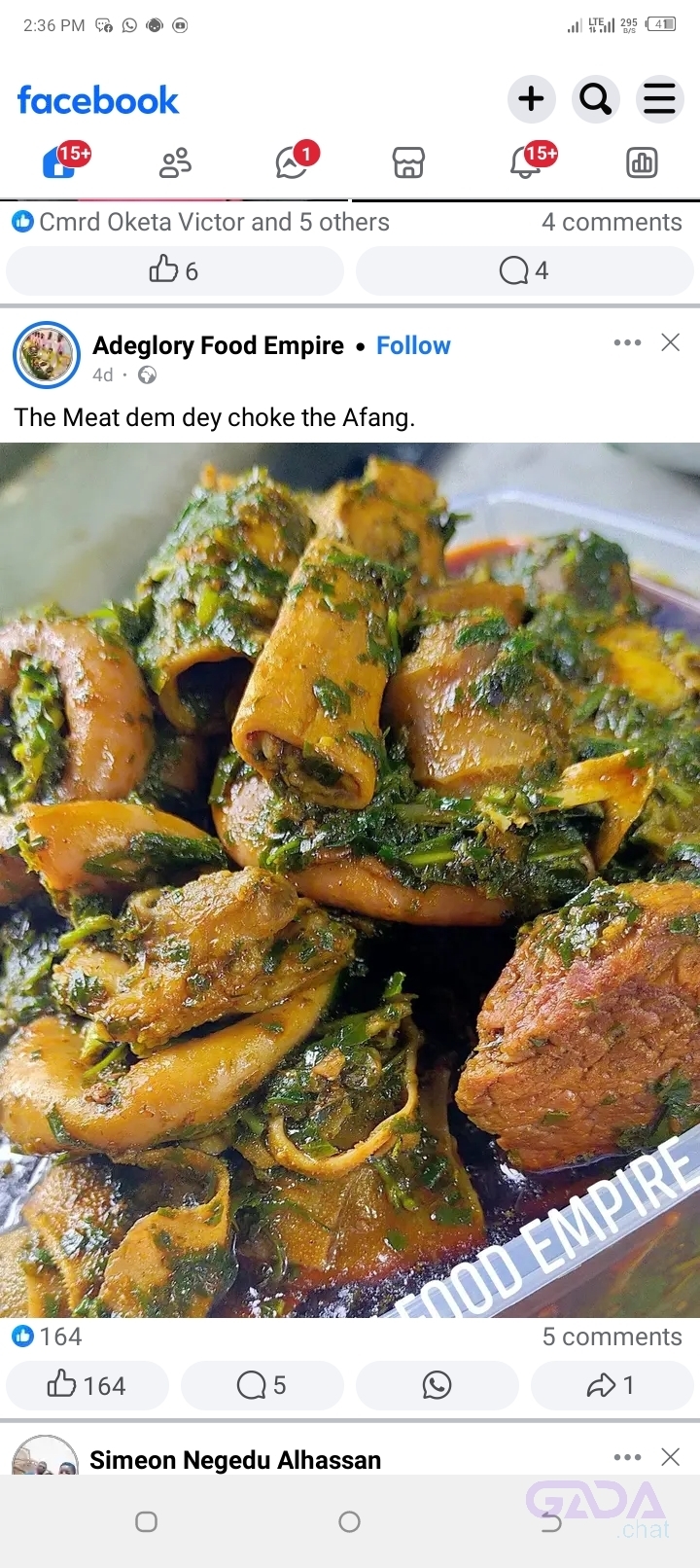The width and height of the screenshot is (700, 1568).
Task: Comment on the Adeglory Food Empire post
Action: (262, 1385)
